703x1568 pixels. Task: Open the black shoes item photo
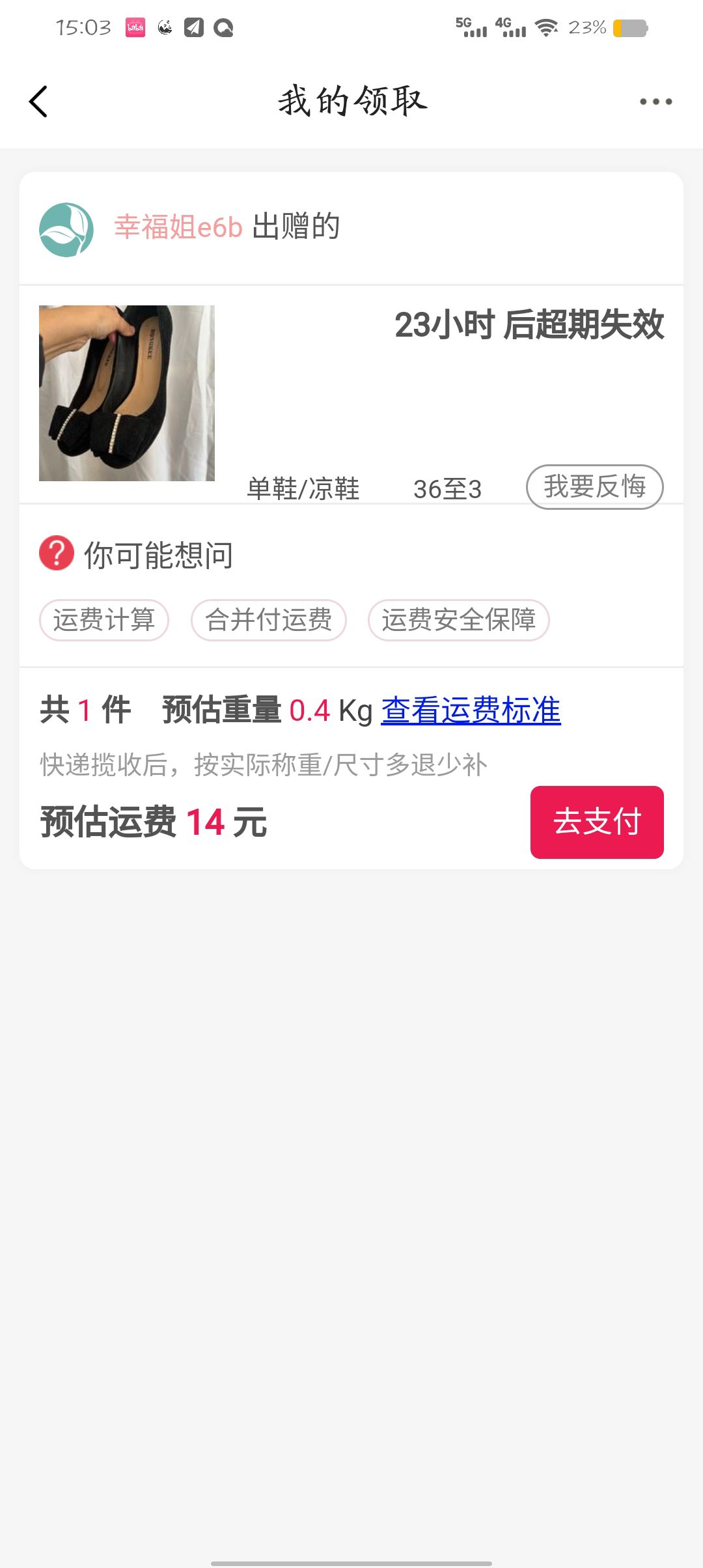click(x=127, y=393)
